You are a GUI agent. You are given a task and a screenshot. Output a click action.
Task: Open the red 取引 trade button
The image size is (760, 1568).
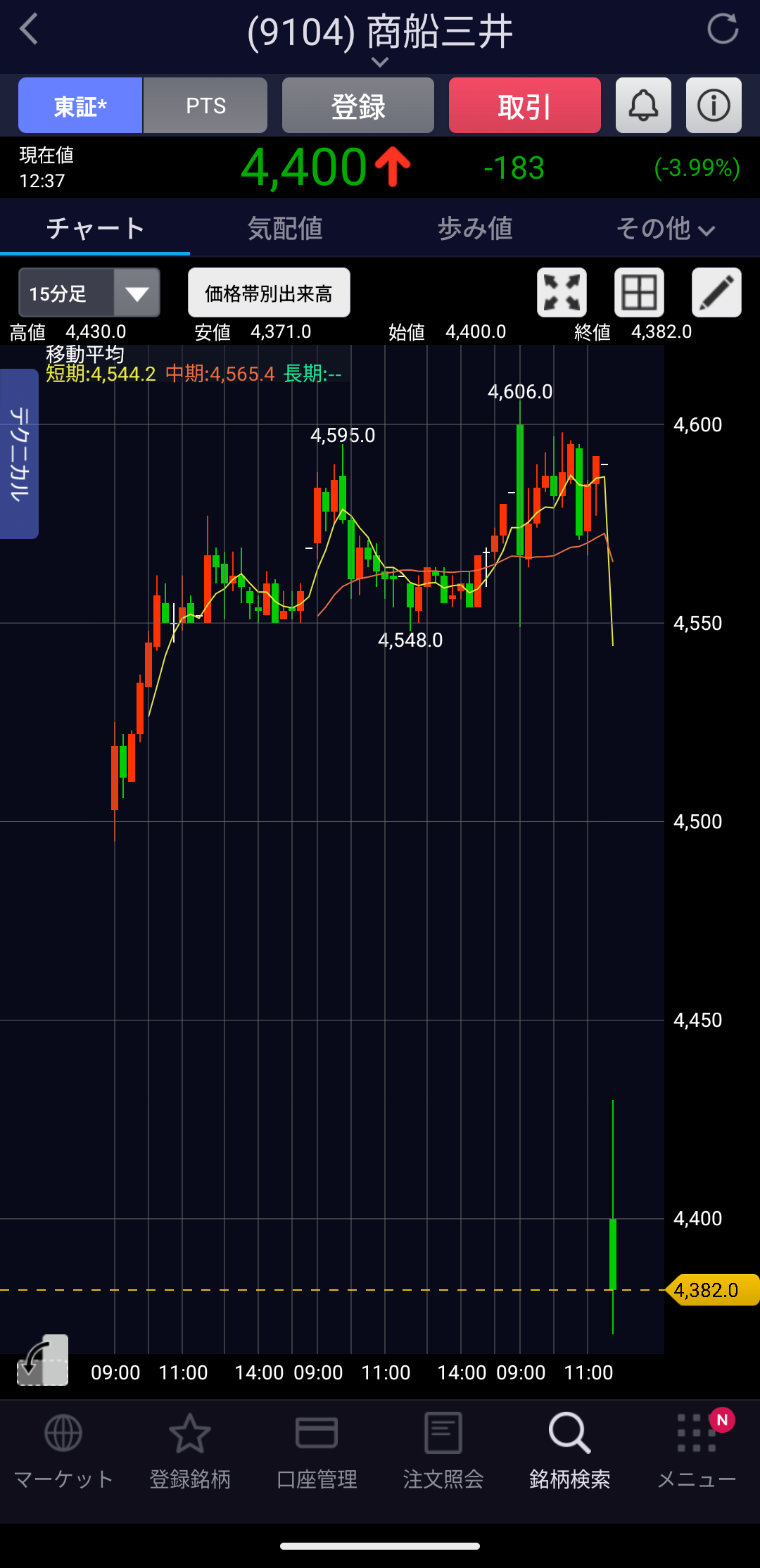click(x=524, y=106)
